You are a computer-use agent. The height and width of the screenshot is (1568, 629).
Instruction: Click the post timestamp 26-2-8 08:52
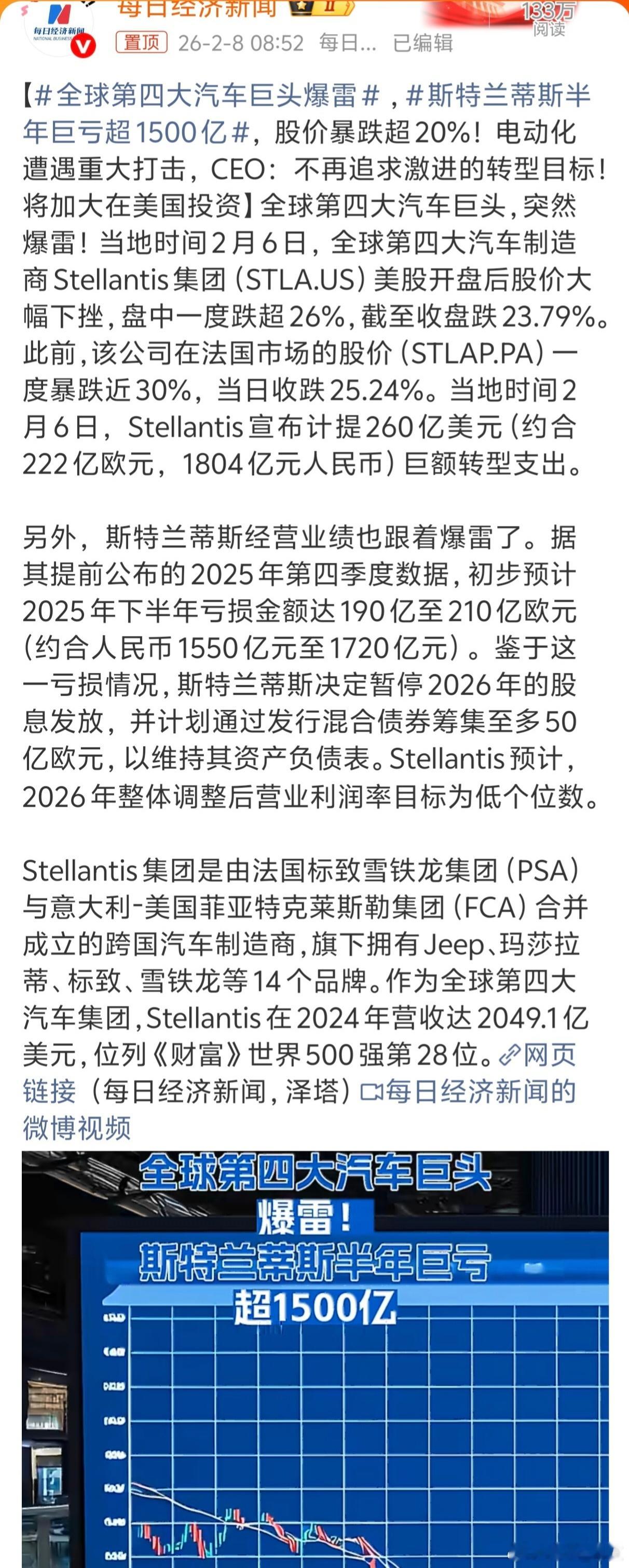pyautogui.click(x=242, y=42)
